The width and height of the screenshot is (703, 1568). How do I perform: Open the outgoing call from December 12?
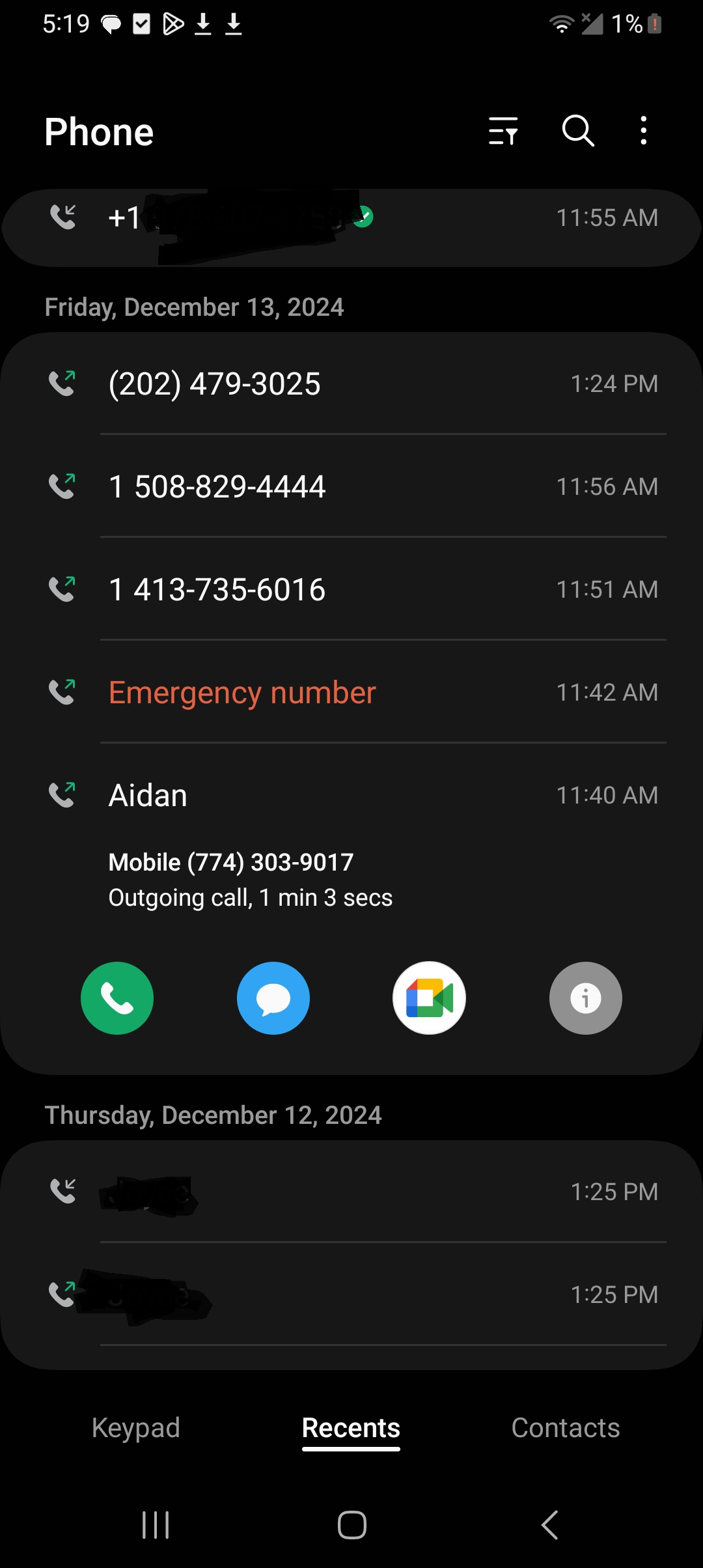coord(351,1295)
